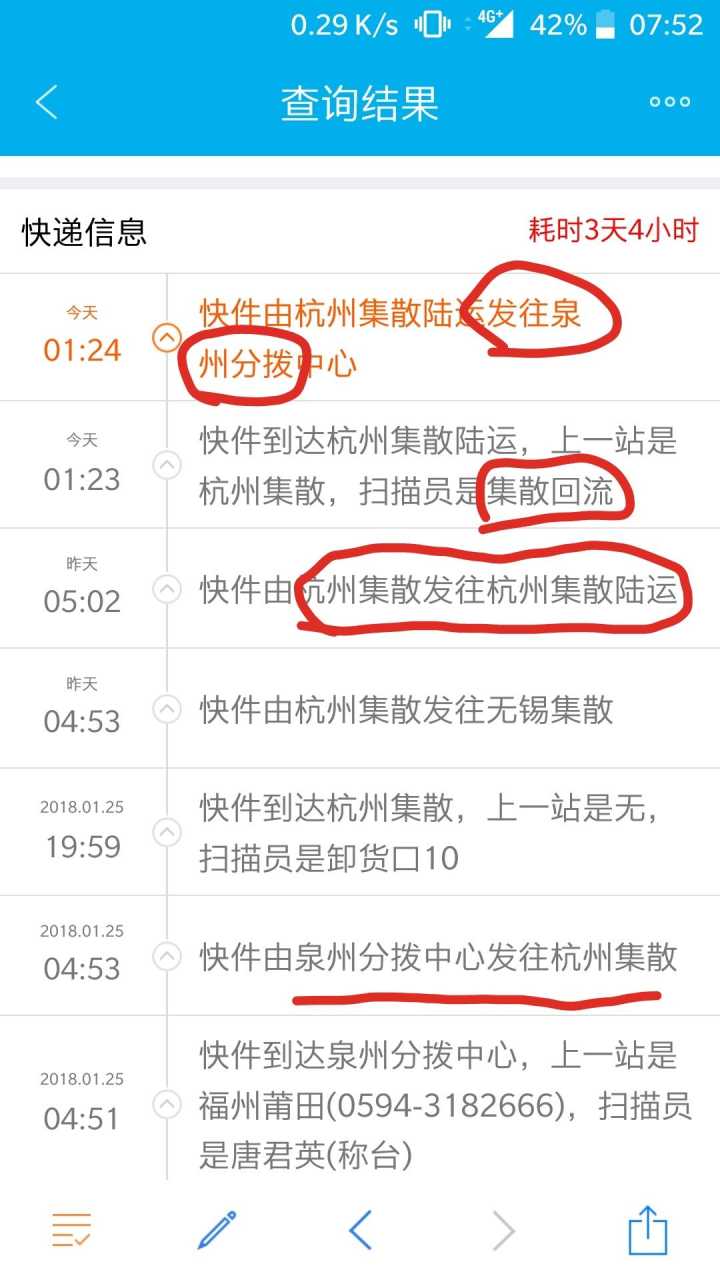Go back from the 查询结果 page
The width and height of the screenshot is (720, 1280).
pyautogui.click(x=47, y=102)
